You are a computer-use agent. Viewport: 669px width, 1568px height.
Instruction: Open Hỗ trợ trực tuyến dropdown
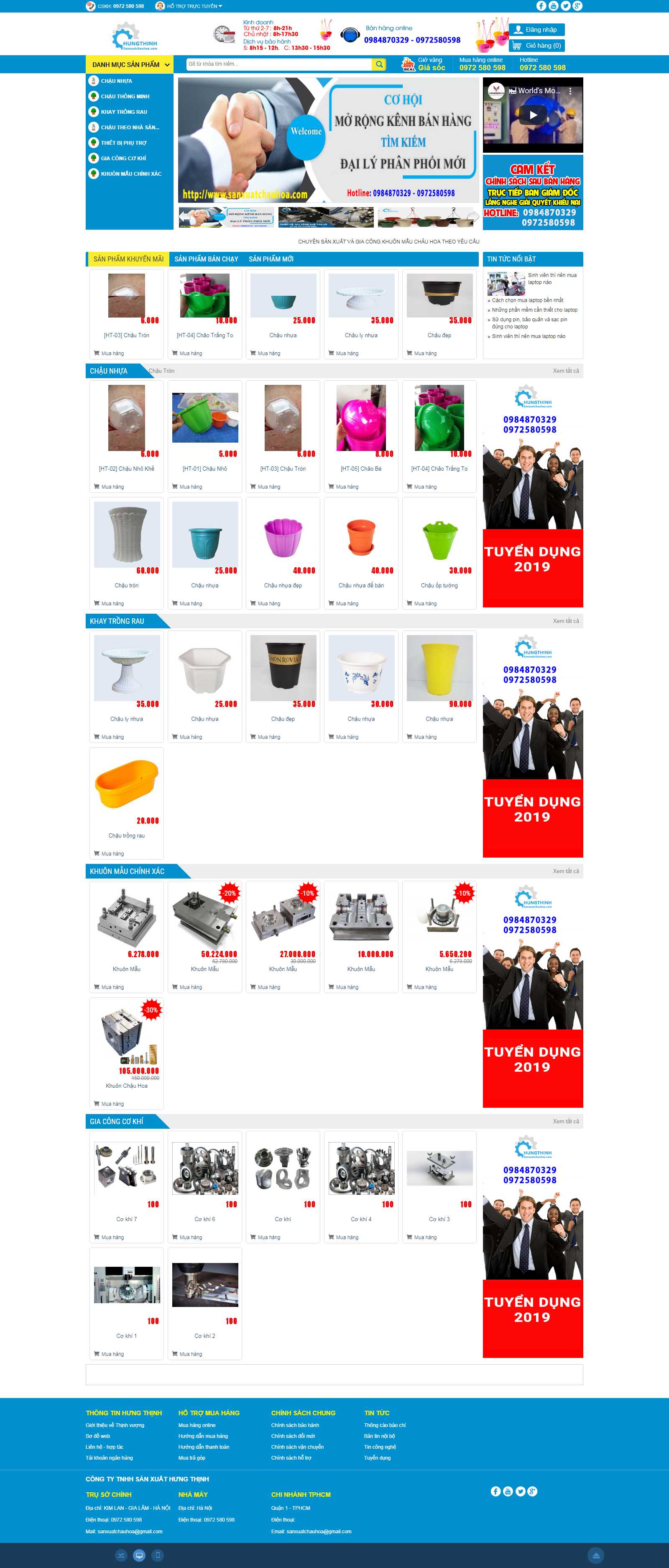point(194,6)
